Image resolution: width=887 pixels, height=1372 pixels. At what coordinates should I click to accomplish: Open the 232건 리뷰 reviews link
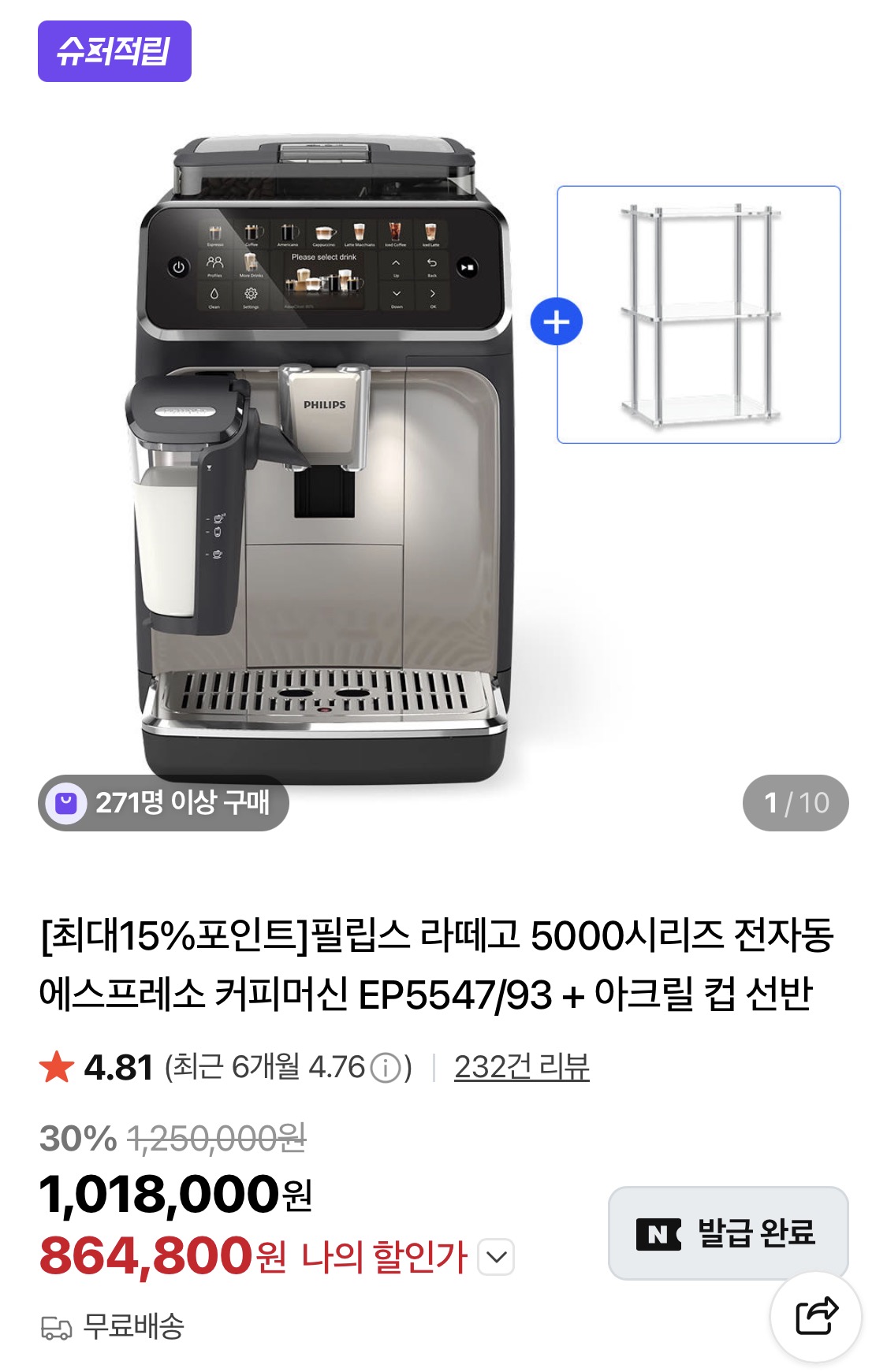[521, 1068]
